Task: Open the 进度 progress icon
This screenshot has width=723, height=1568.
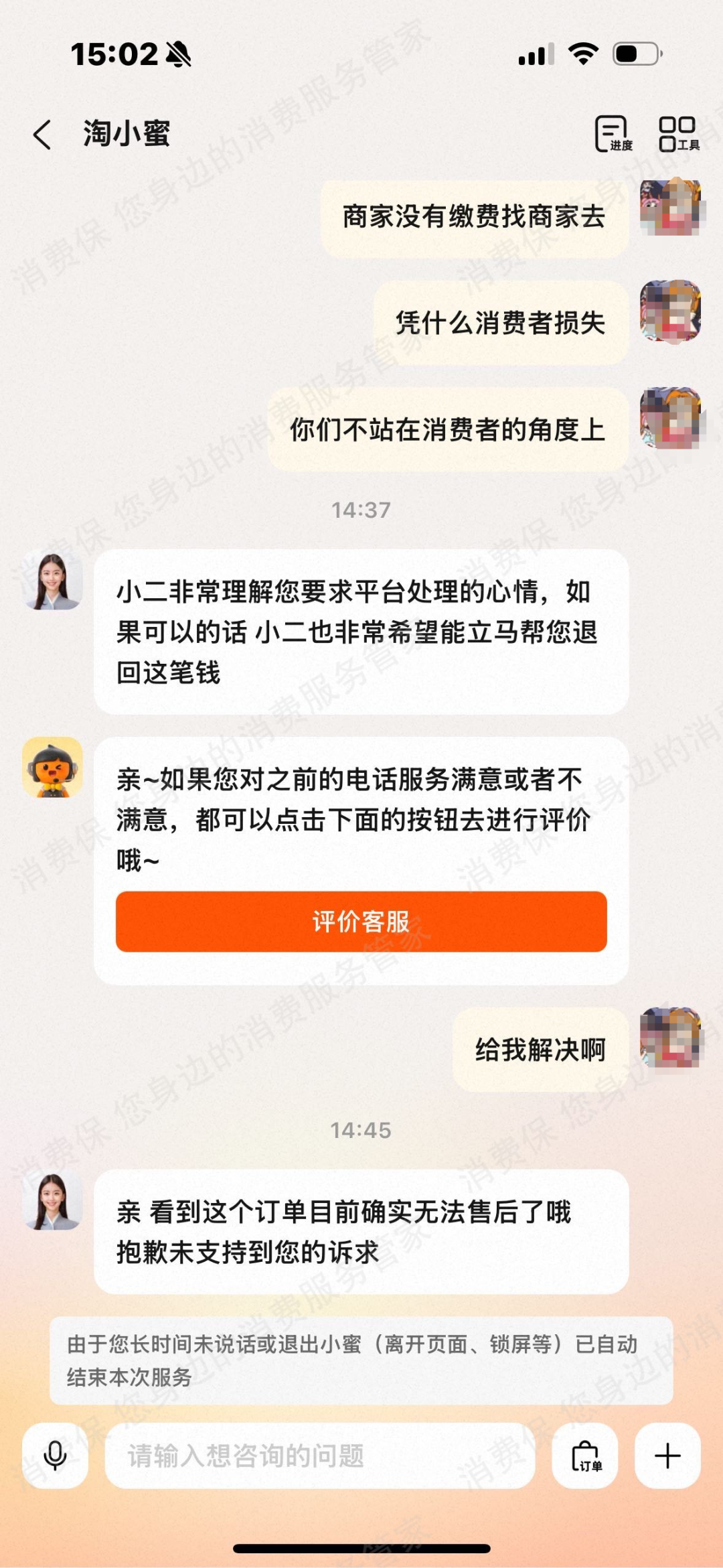Action: [613, 134]
